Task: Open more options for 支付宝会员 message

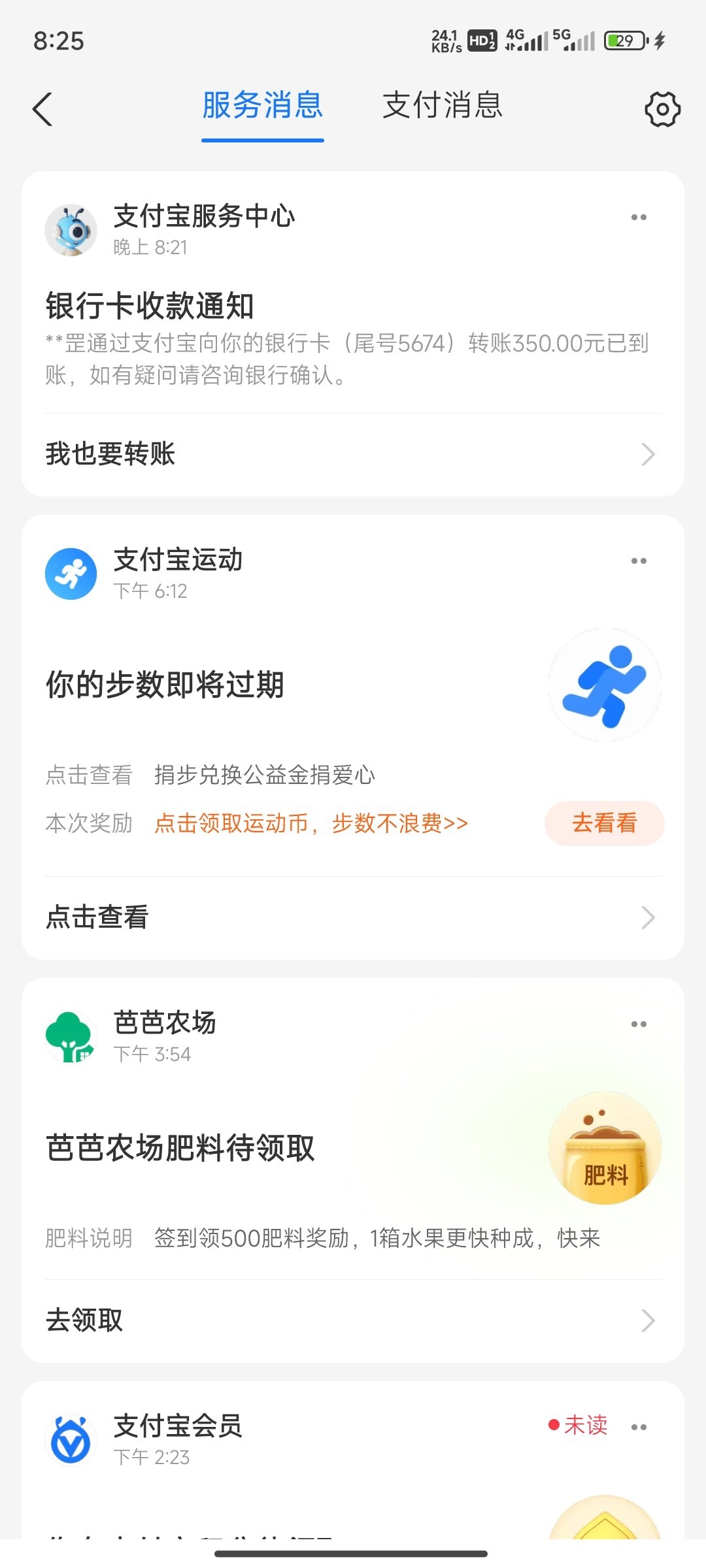Action: click(639, 1427)
